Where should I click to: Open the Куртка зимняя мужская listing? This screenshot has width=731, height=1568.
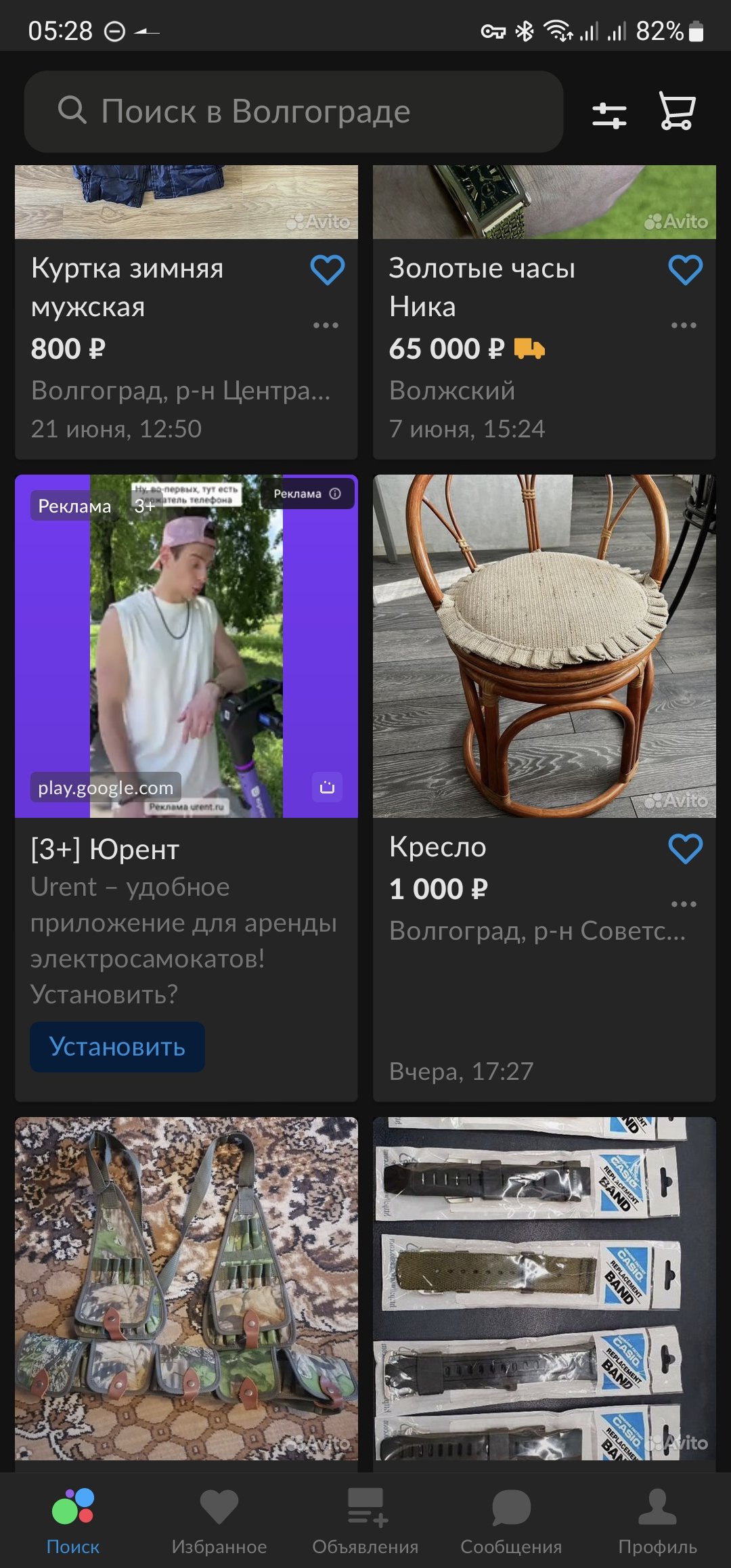(127, 287)
